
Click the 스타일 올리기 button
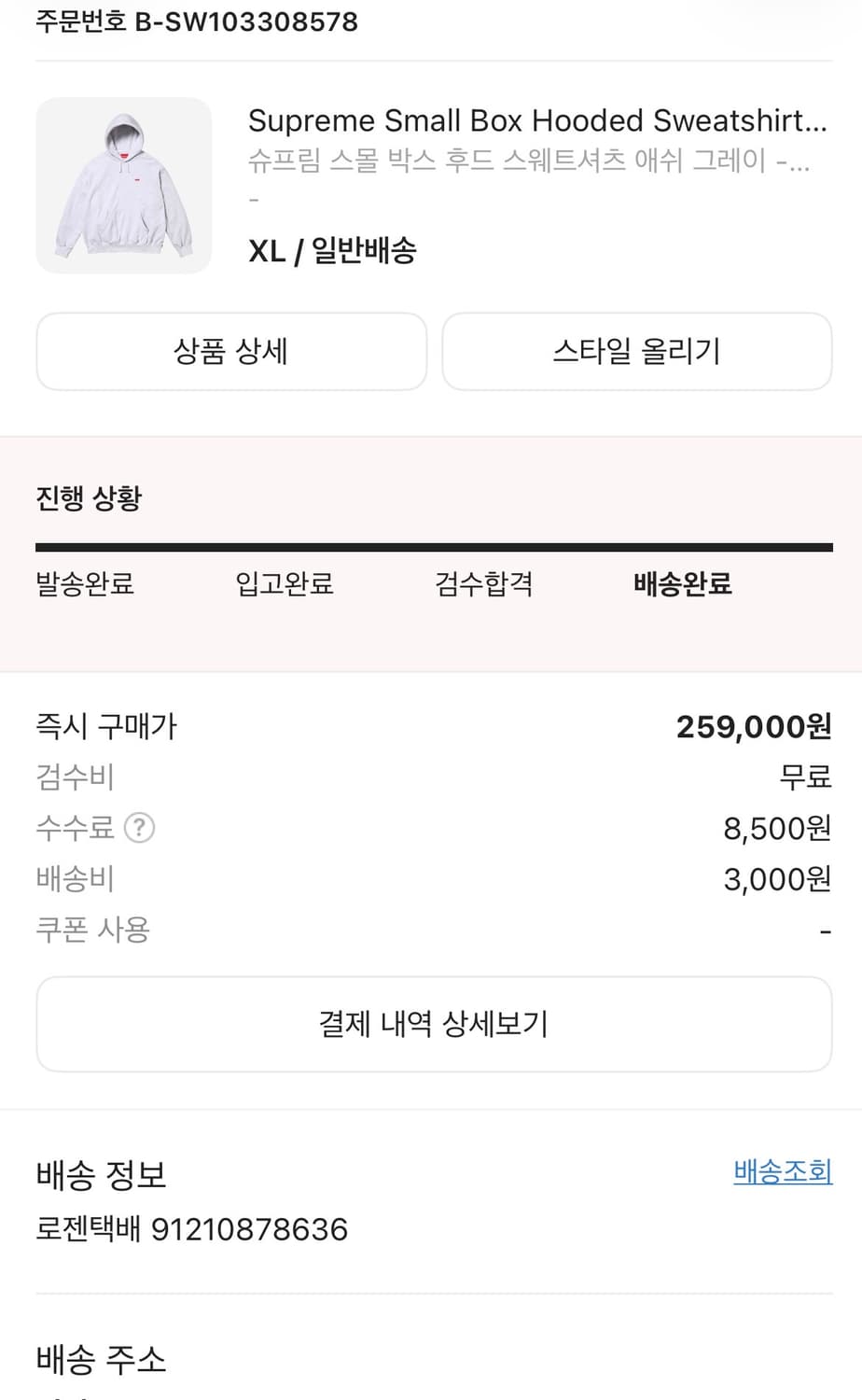pos(637,351)
